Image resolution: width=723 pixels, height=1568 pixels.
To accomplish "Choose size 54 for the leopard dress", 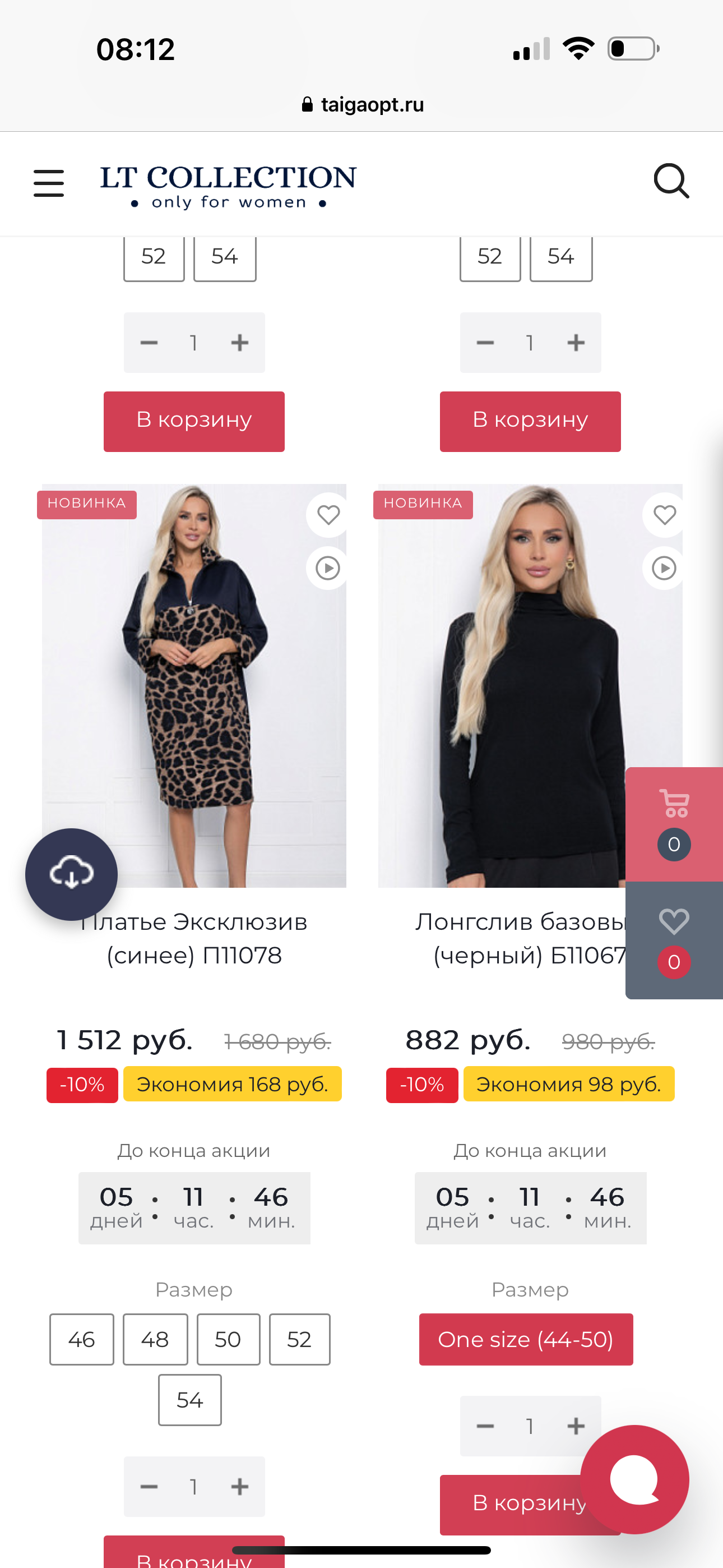I will [x=189, y=1401].
